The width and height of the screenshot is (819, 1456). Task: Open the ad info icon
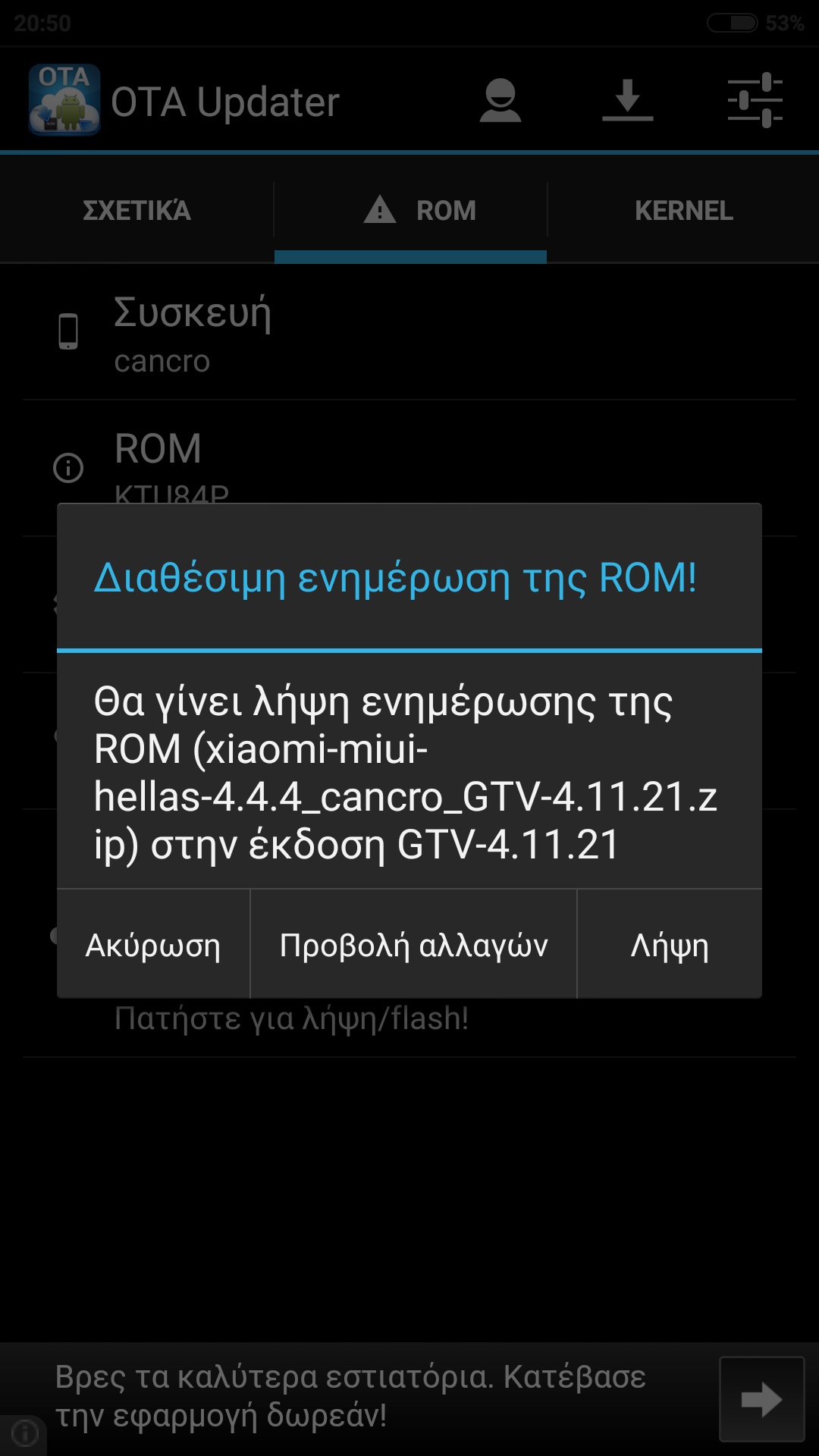pyautogui.click(x=25, y=1433)
